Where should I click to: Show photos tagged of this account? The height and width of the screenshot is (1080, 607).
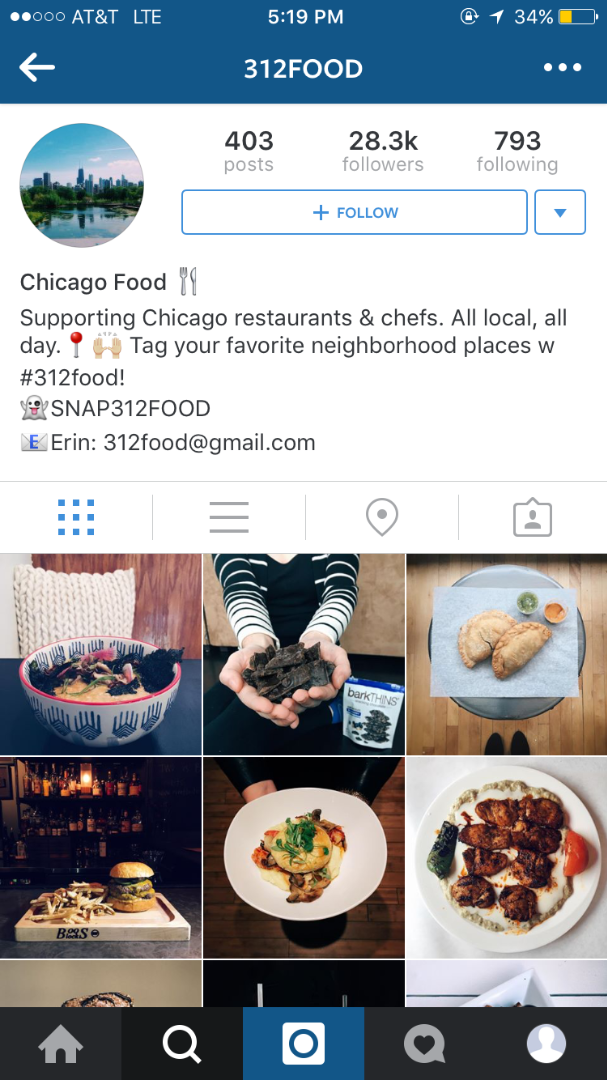point(532,517)
